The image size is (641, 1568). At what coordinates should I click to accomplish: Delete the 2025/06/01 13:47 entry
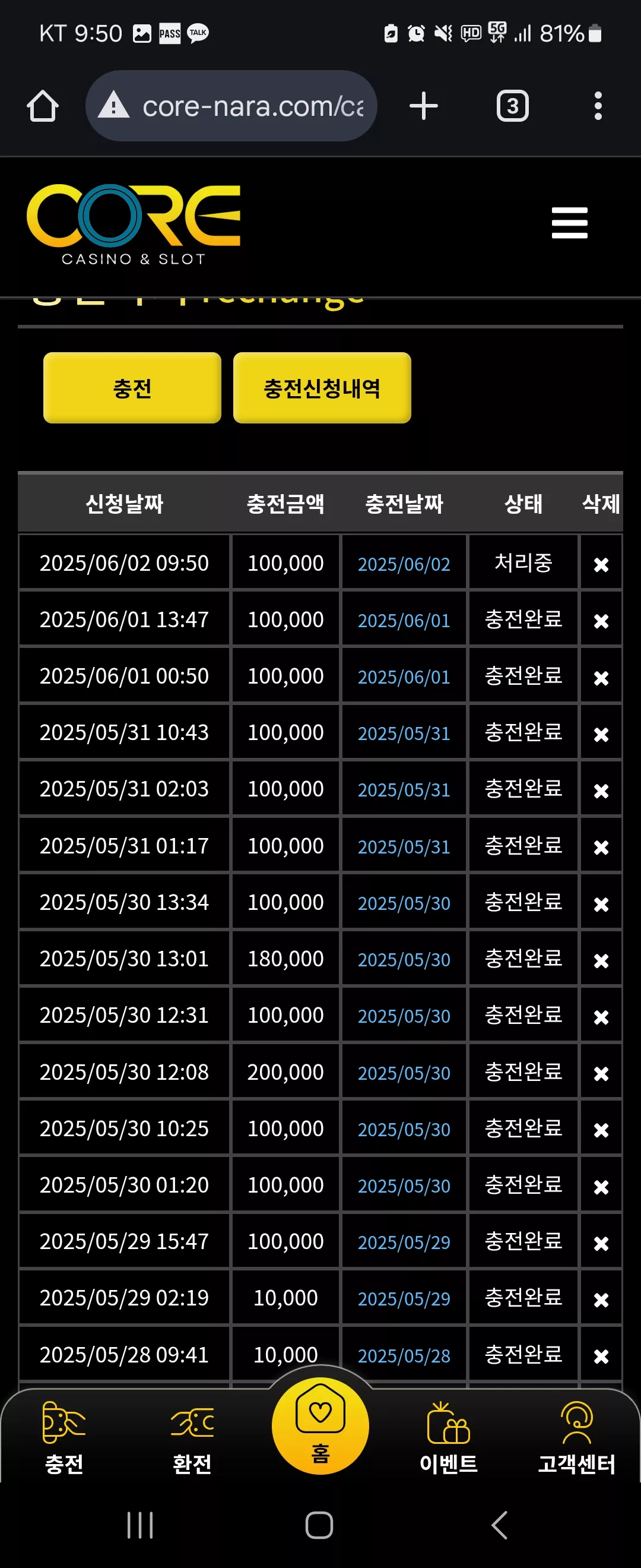click(601, 621)
